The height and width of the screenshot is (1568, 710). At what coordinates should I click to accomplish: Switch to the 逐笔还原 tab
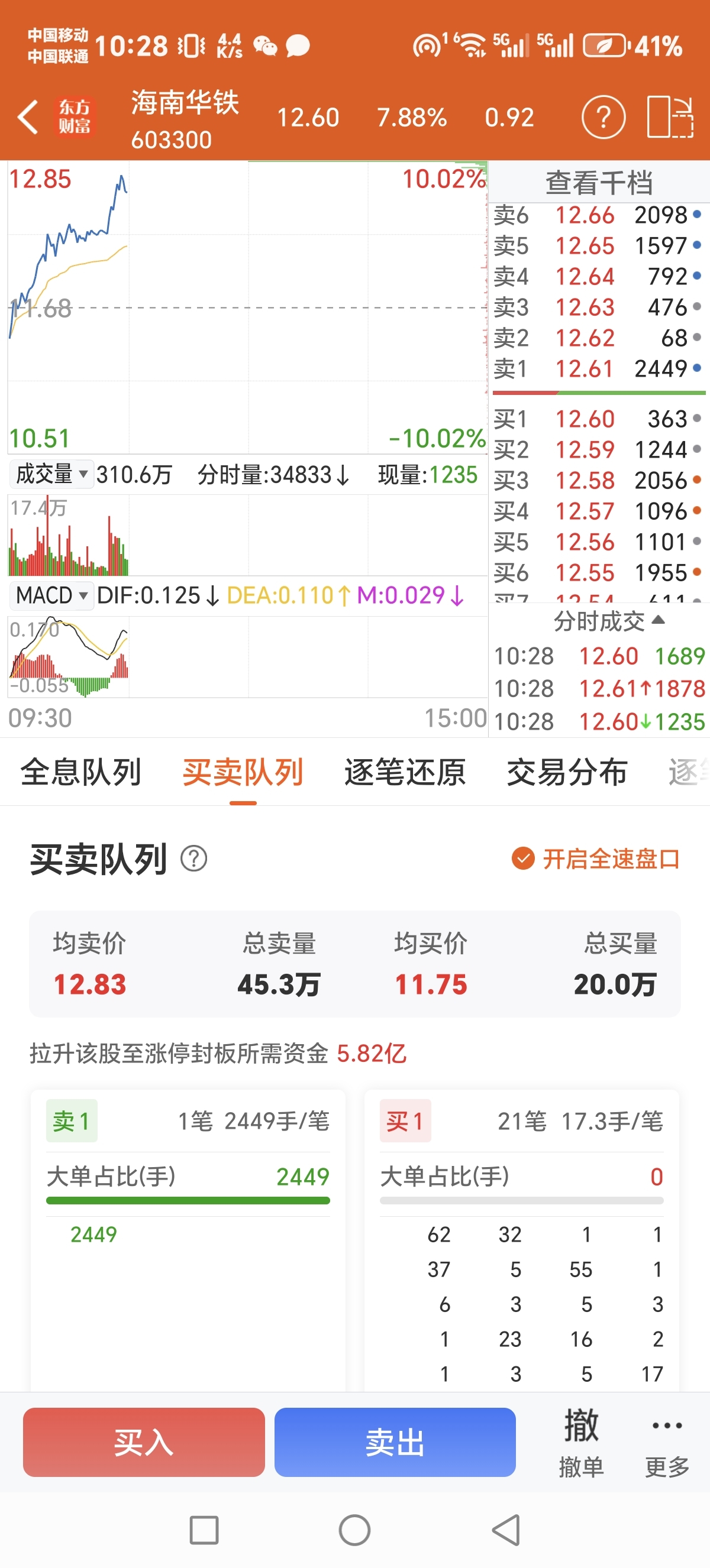click(405, 772)
